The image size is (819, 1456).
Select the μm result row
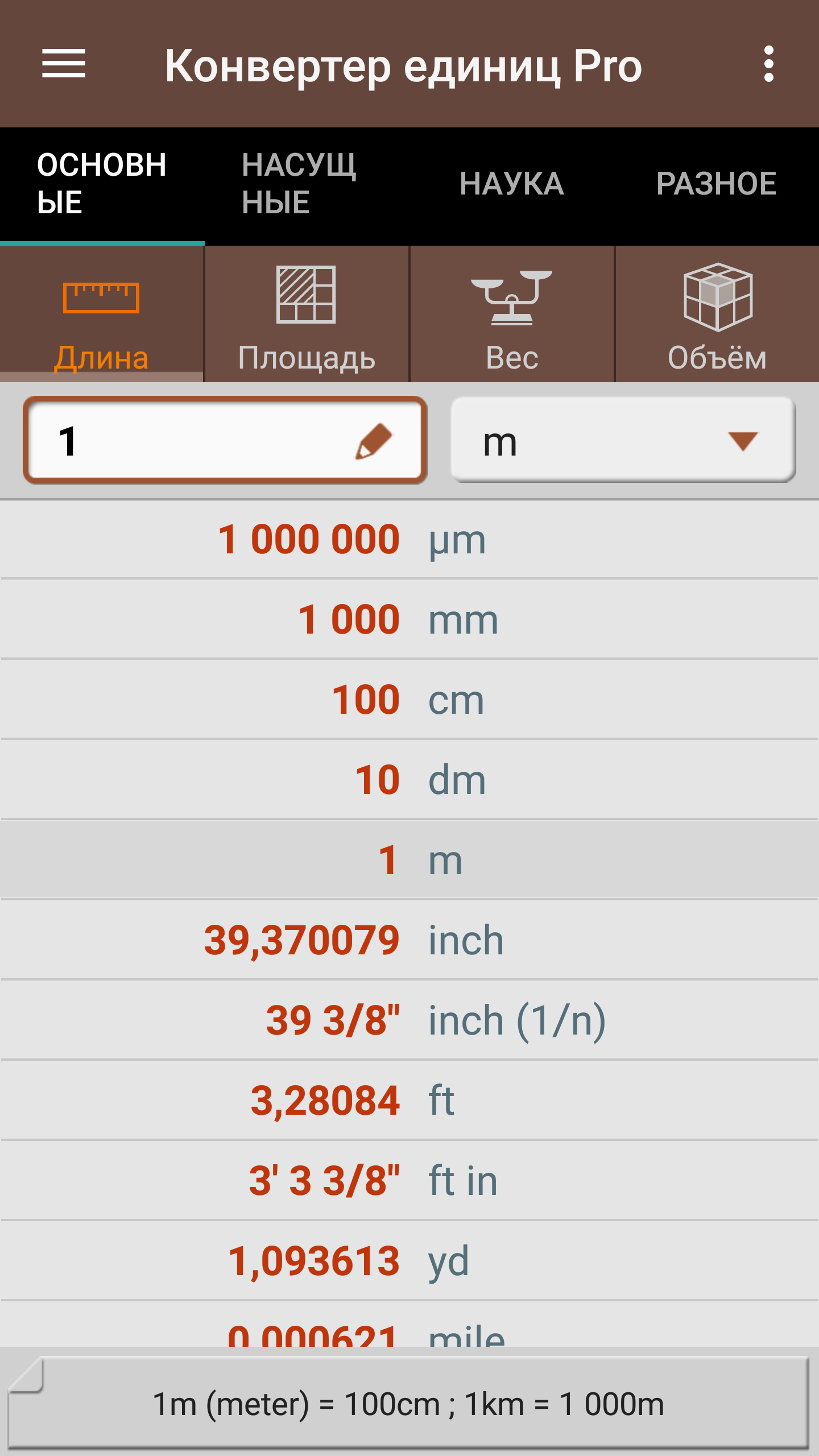409,540
